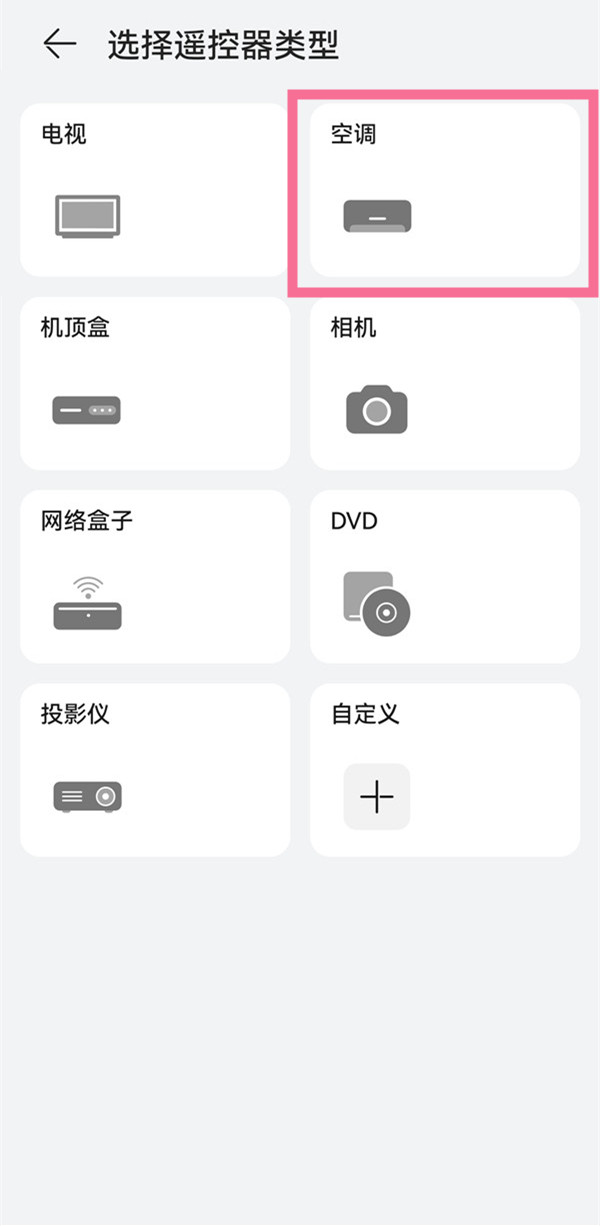Select the 电视 remote type
Screen dimensions: 600x1226
click(x=155, y=190)
